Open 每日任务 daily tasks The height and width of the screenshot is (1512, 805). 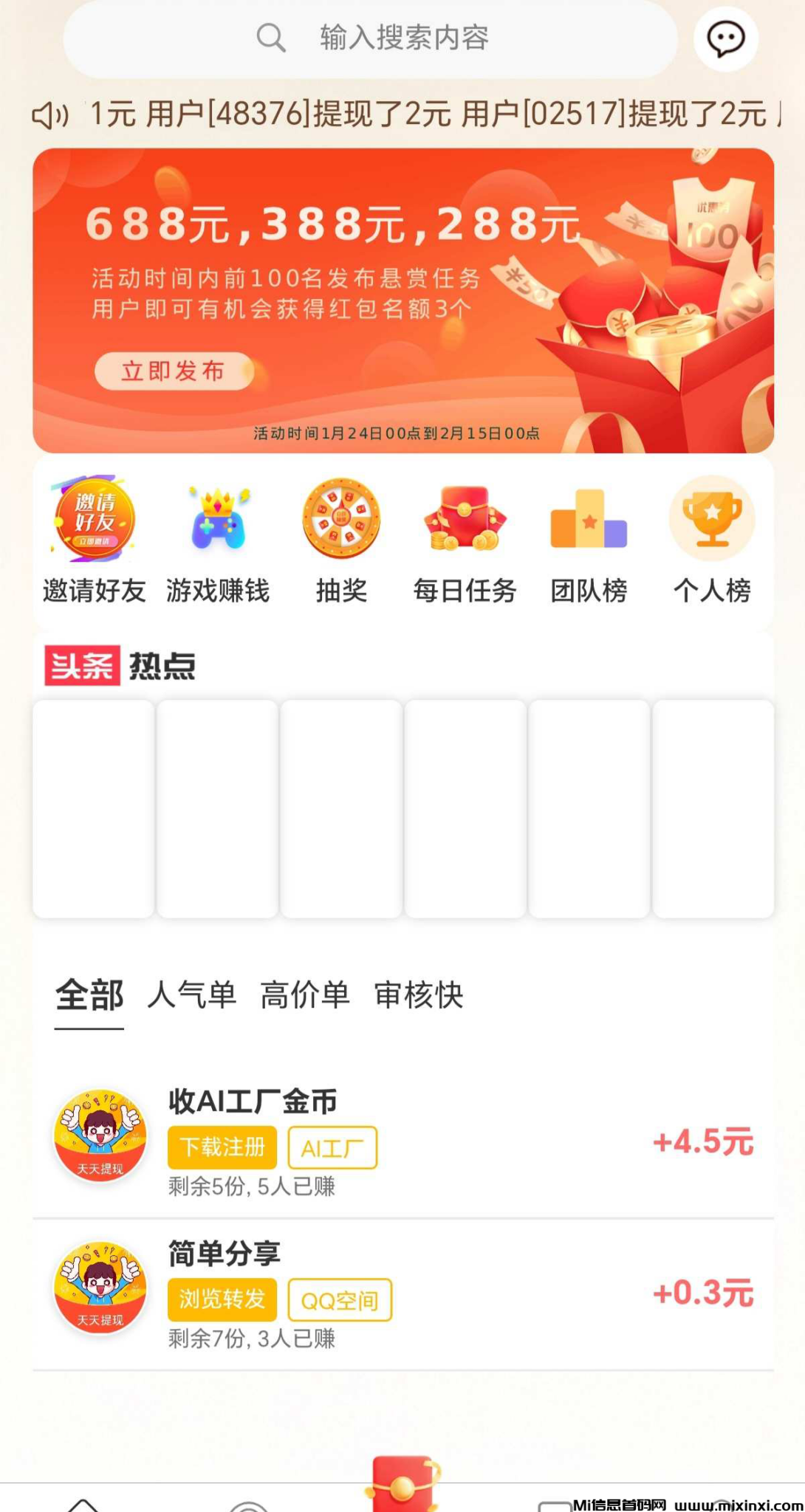tap(465, 540)
